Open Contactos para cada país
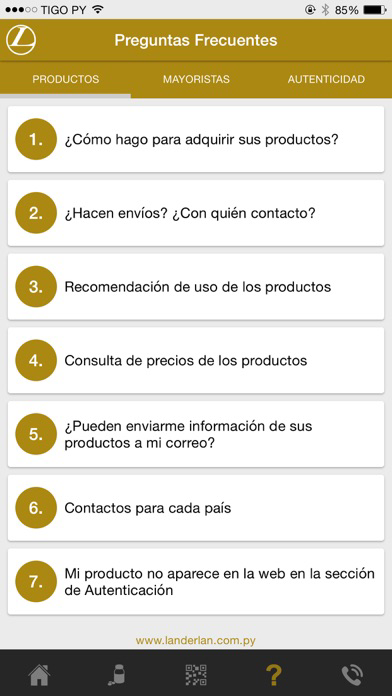 click(196, 508)
